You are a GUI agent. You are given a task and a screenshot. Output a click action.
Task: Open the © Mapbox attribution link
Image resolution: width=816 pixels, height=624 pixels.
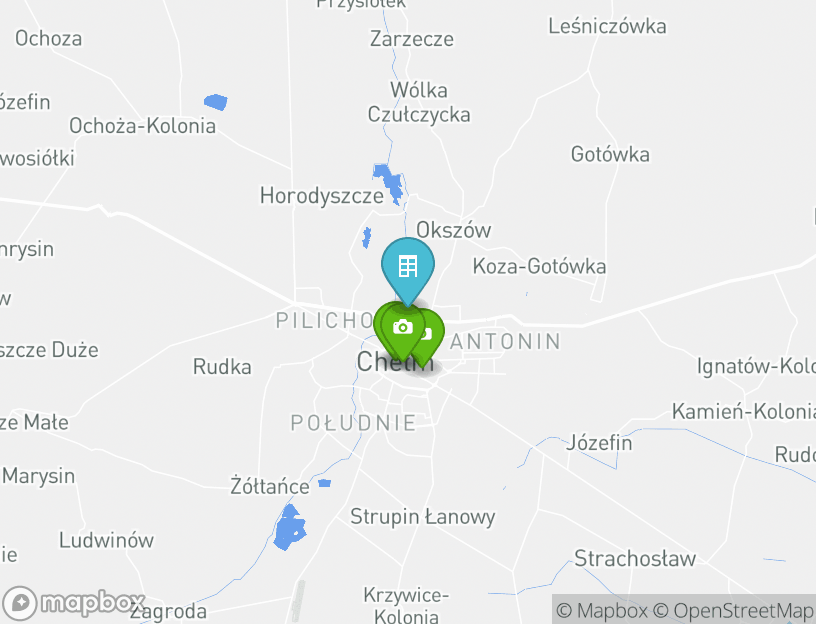click(x=602, y=610)
